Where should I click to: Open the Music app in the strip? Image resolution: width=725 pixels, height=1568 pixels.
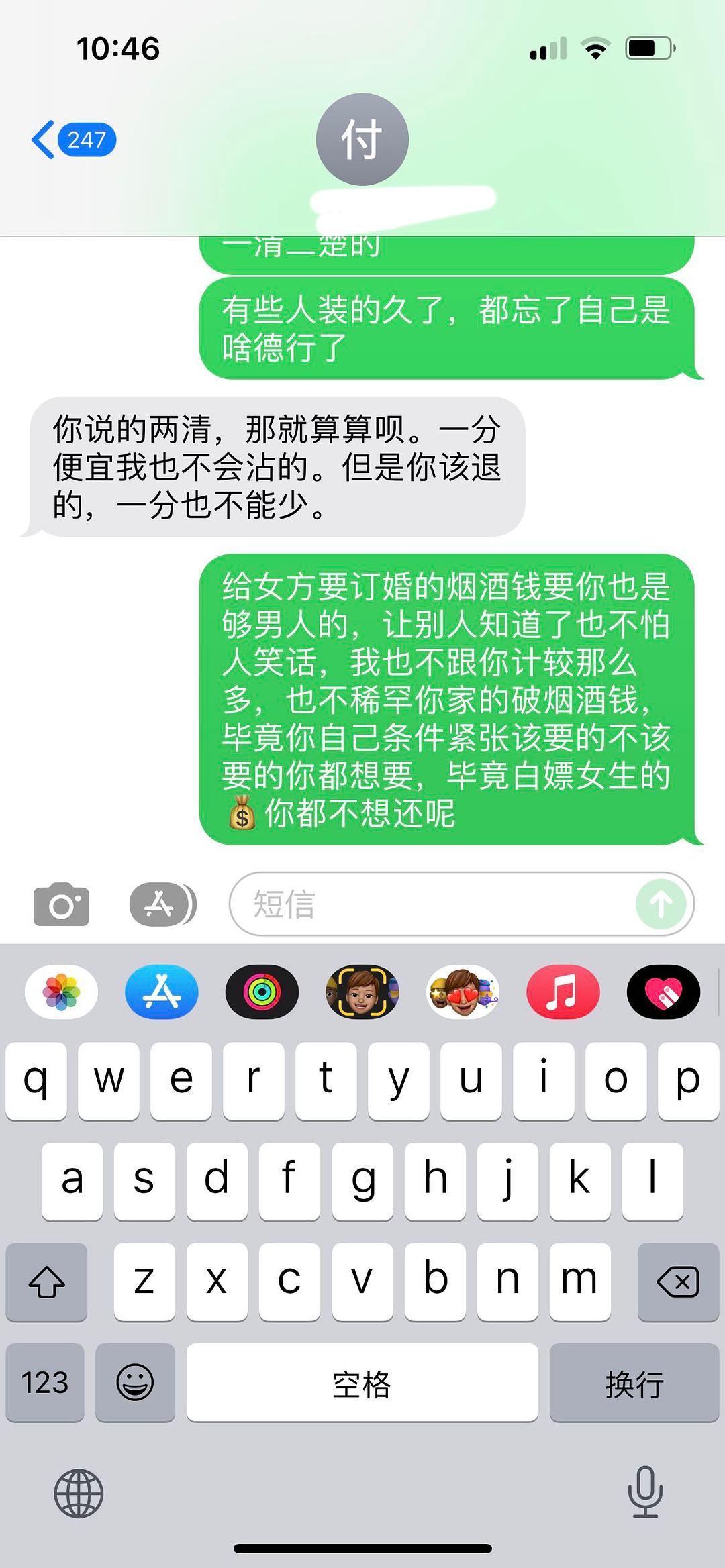(563, 992)
